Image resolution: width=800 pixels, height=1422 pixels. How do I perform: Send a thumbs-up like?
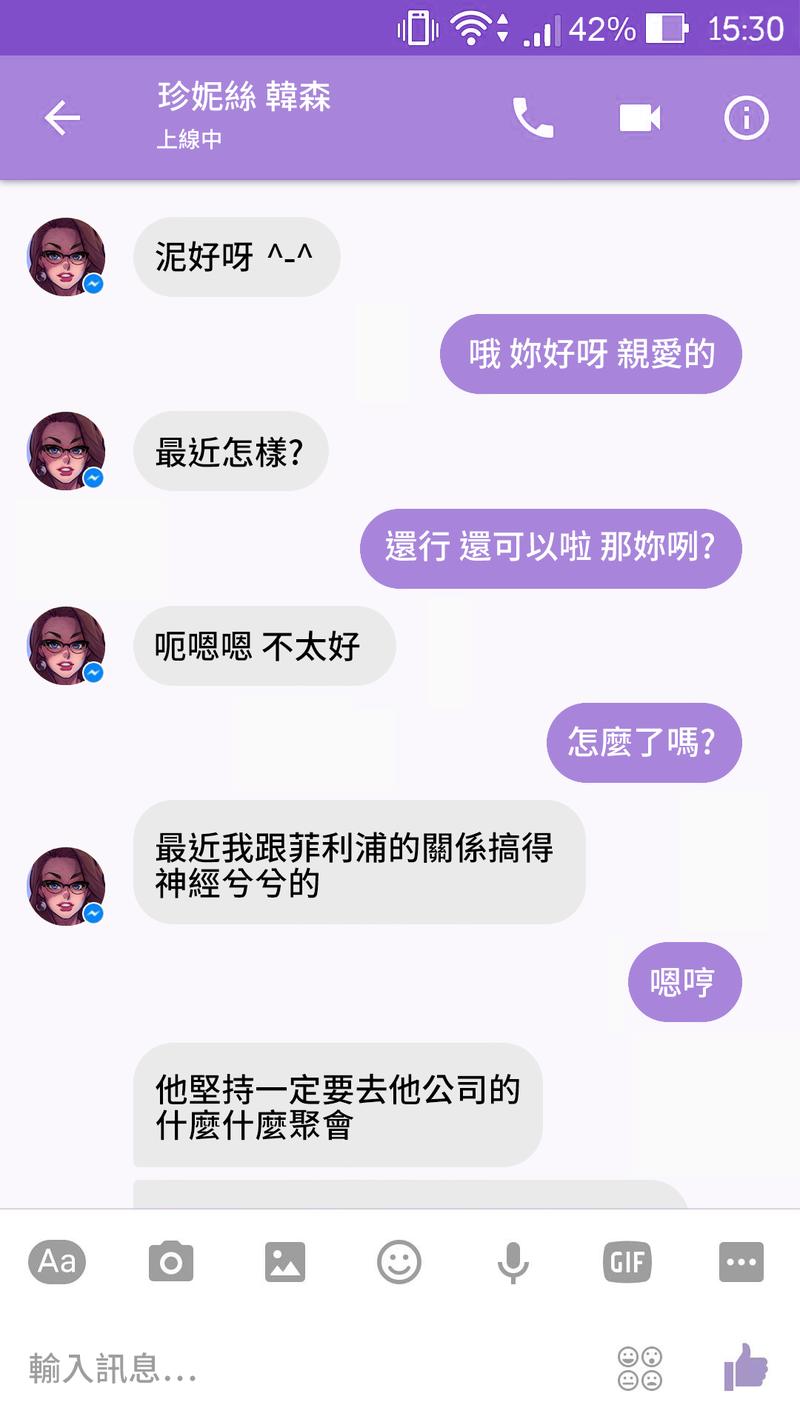(x=746, y=1366)
